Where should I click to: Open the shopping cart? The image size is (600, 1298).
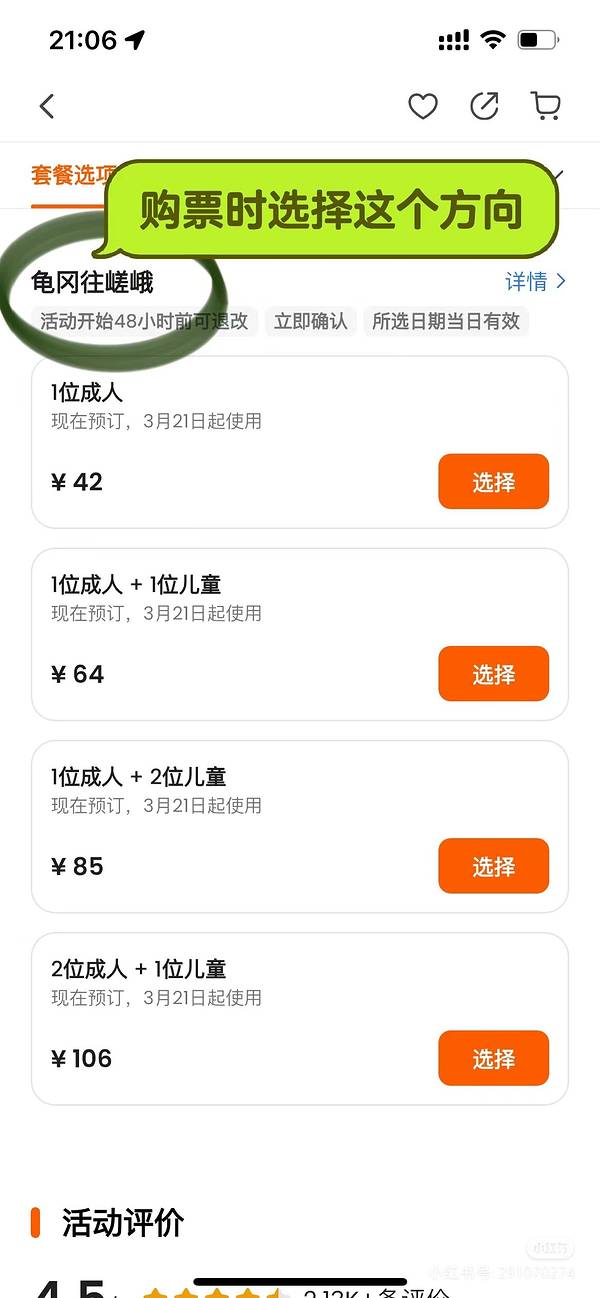(x=546, y=106)
